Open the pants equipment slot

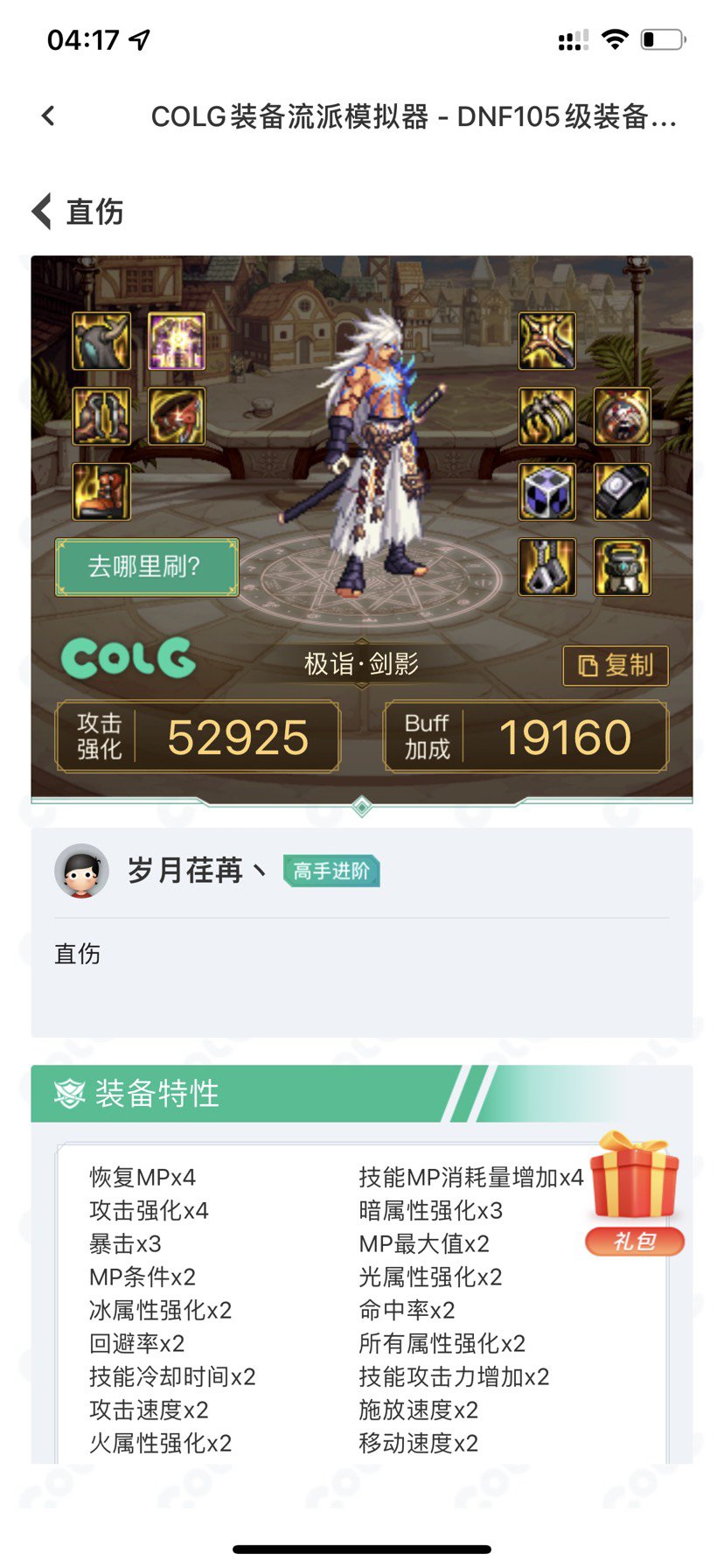[101, 416]
